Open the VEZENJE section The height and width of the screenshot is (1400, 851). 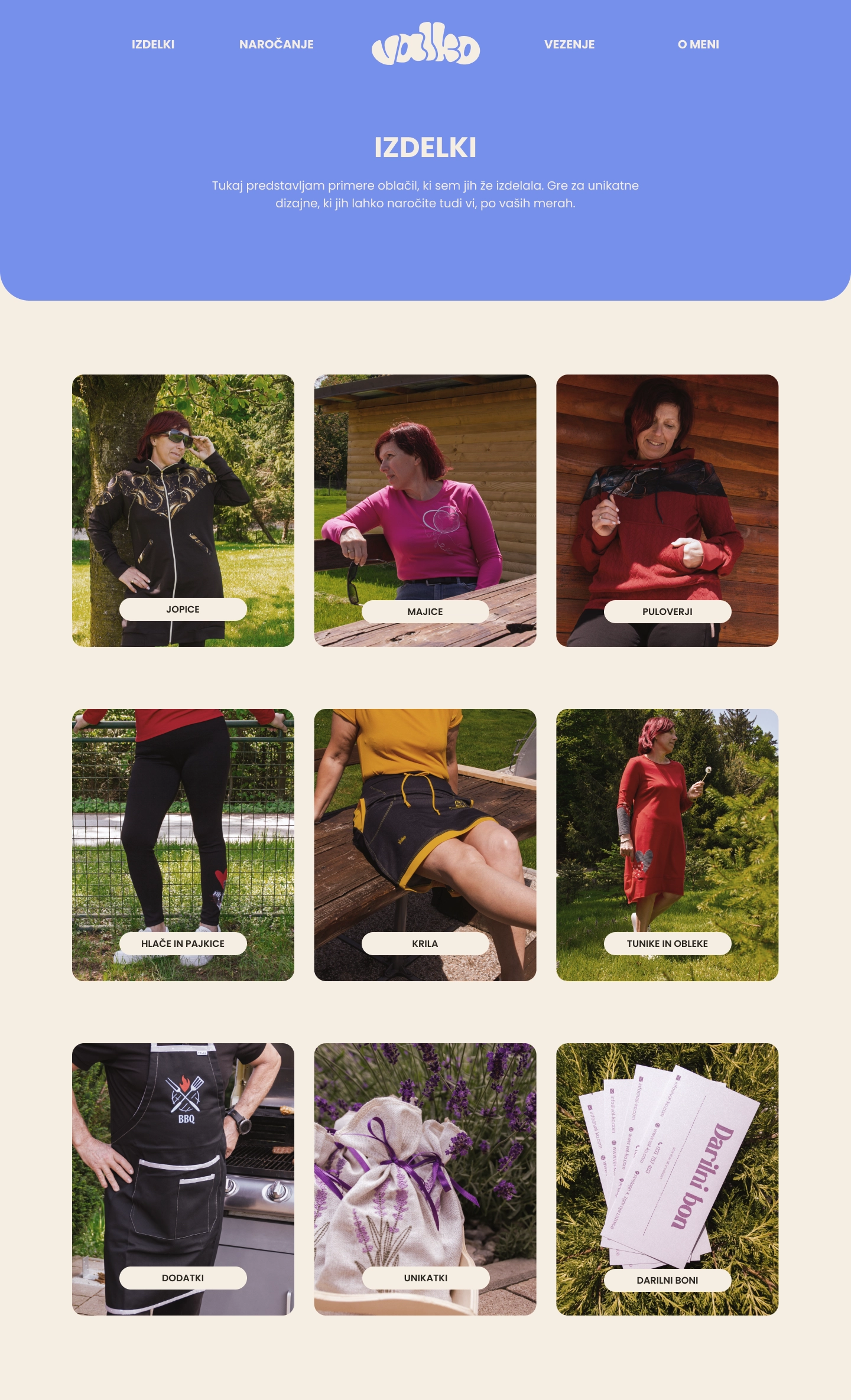coord(569,44)
